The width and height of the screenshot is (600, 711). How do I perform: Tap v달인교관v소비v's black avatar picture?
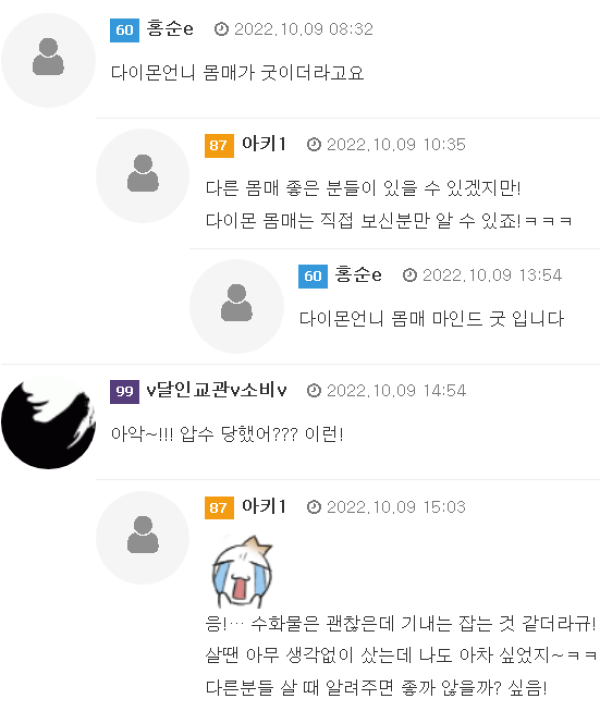tap(47, 423)
